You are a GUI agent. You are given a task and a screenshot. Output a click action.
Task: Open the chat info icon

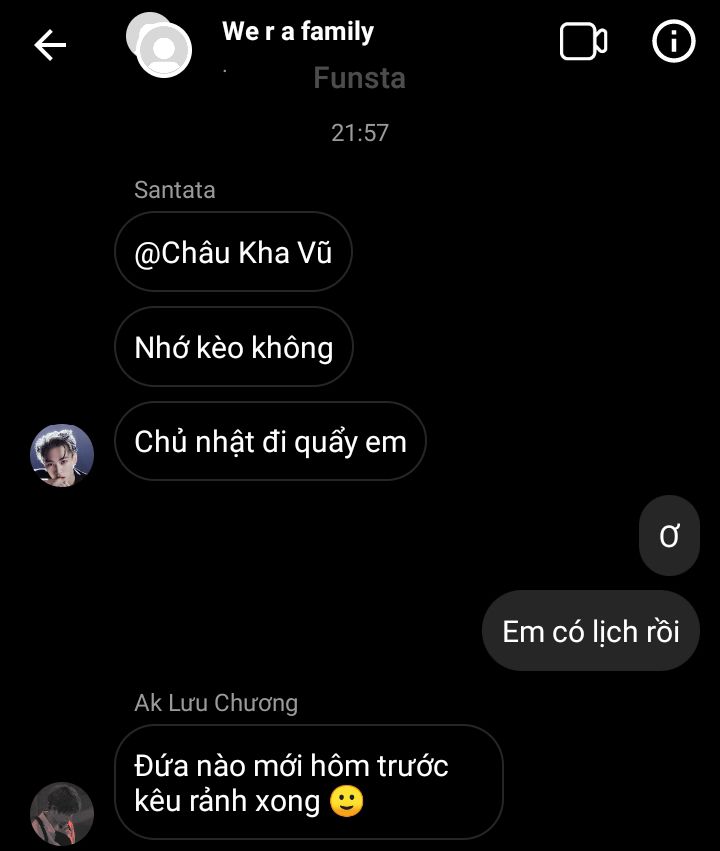point(673,42)
